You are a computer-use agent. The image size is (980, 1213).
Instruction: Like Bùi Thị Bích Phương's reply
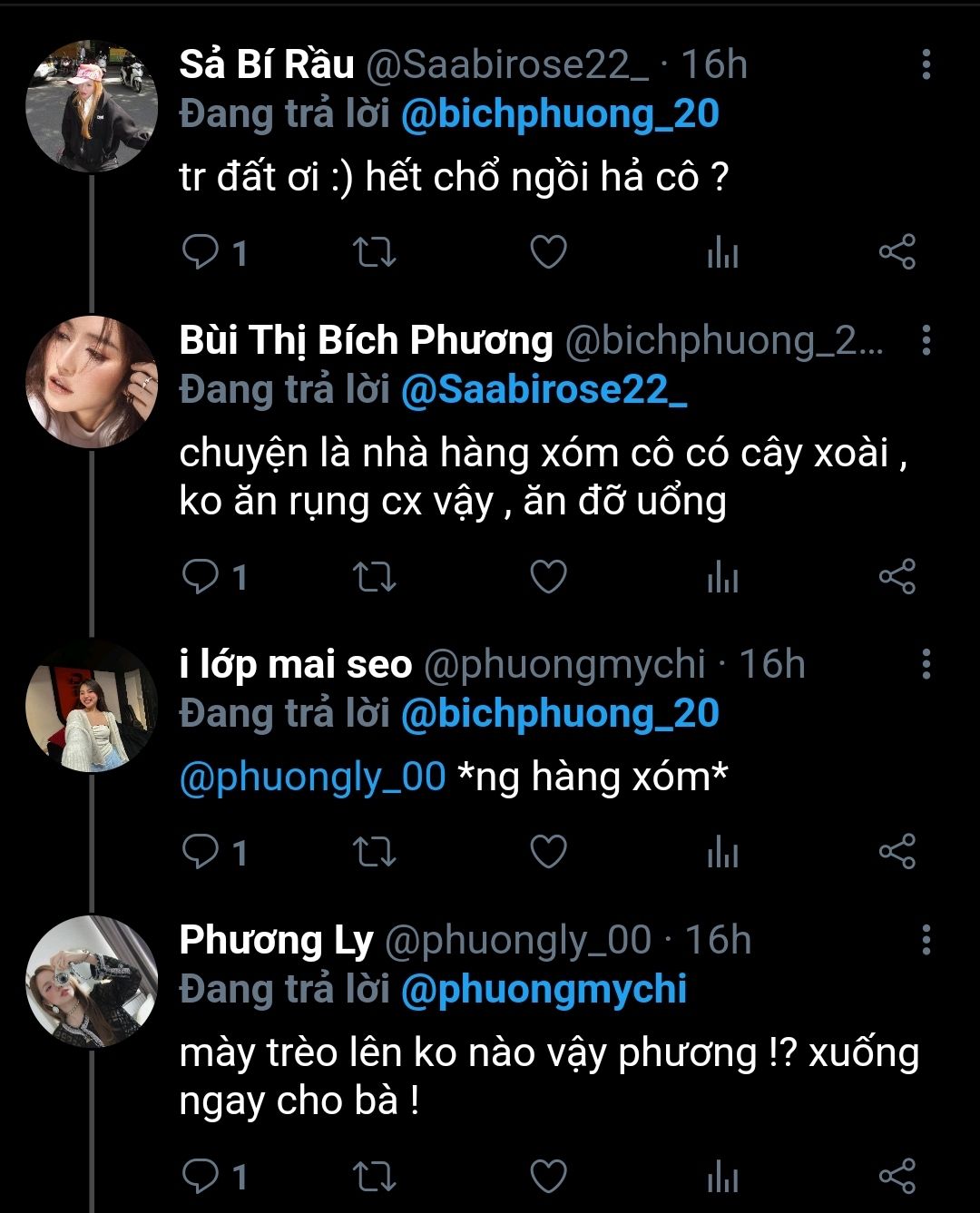[x=548, y=576]
